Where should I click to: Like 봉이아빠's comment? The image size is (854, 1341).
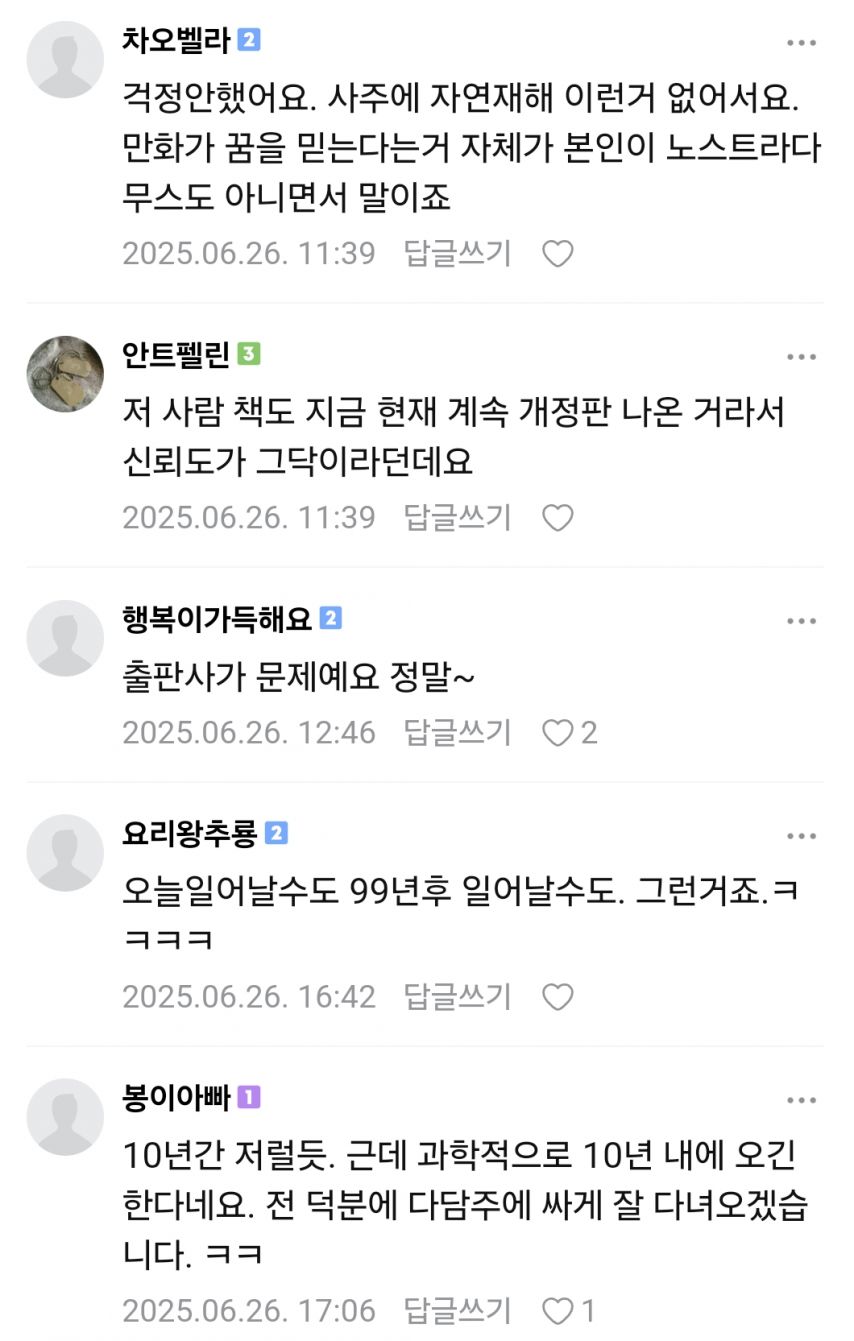pos(557,1311)
